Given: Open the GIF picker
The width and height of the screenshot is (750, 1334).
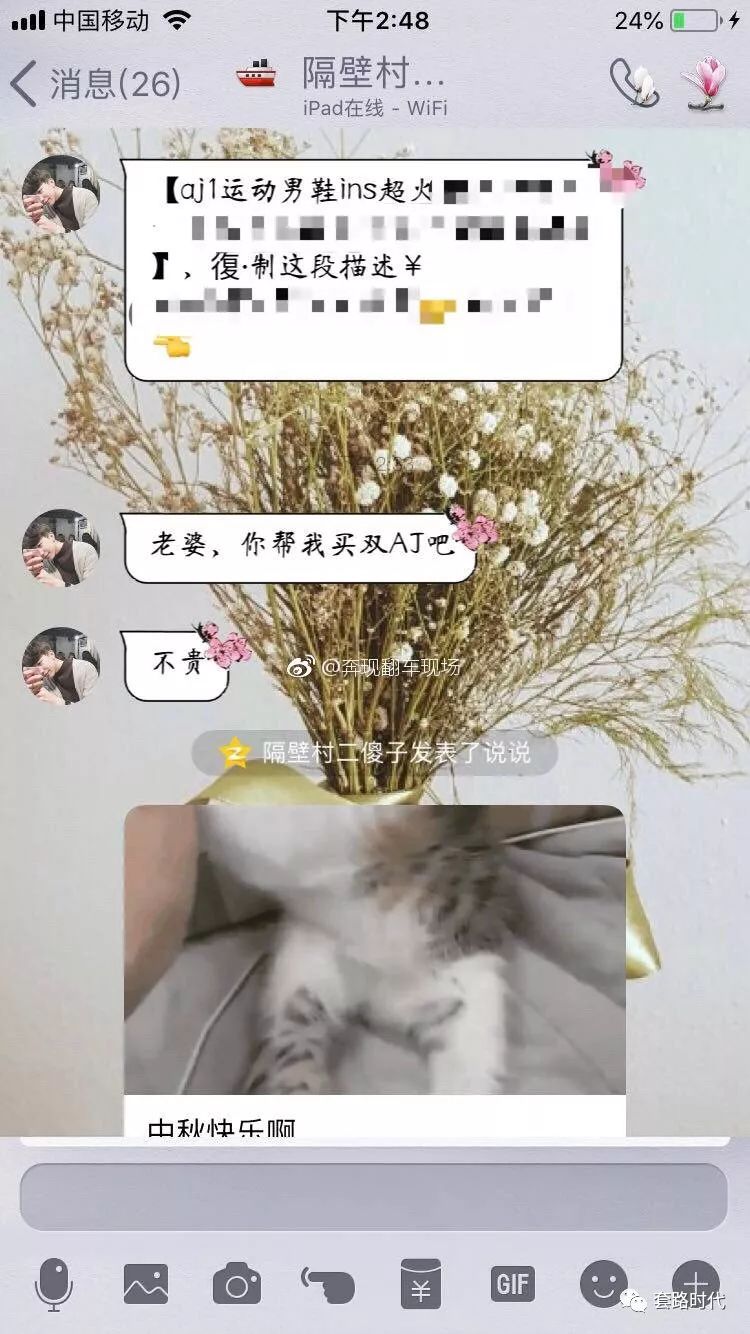Looking at the screenshot, I should click(x=512, y=1283).
